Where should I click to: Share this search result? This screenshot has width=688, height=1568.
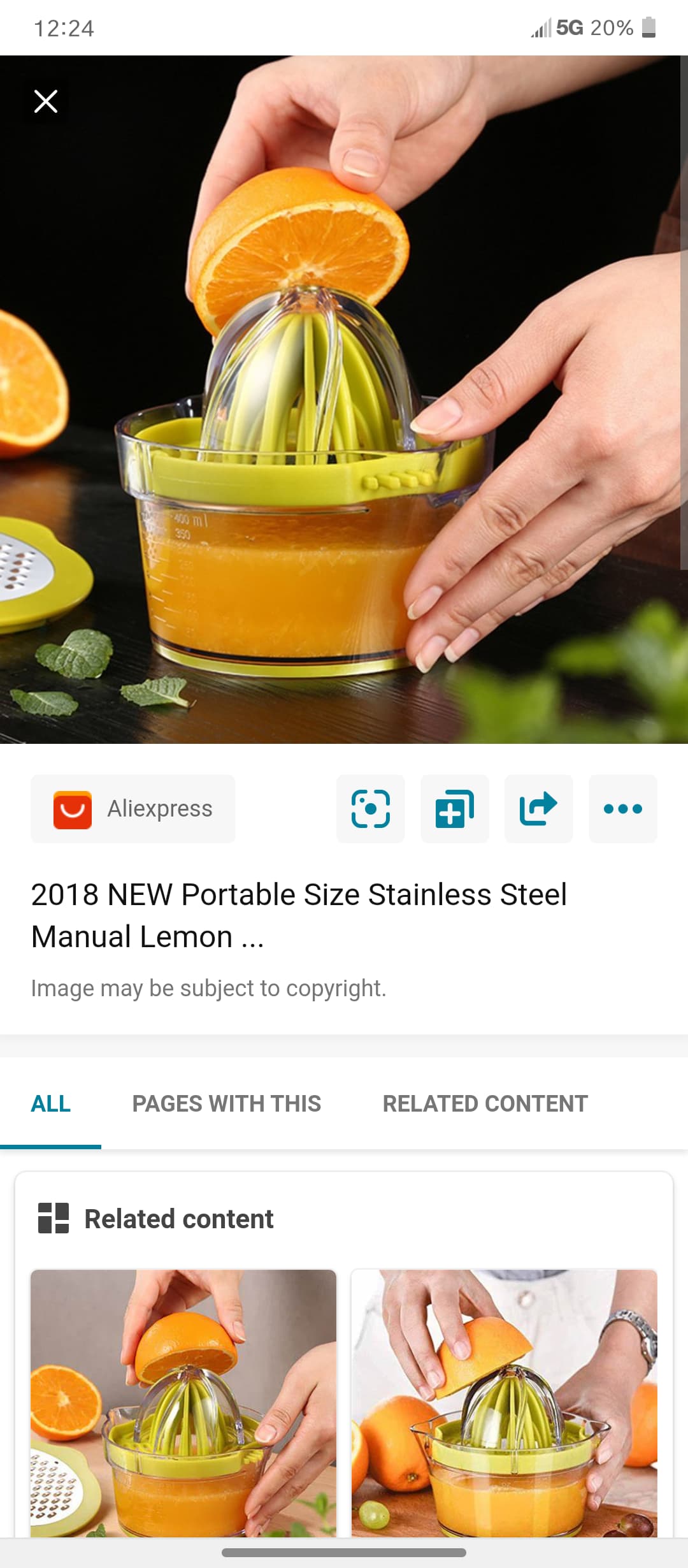(x=538, y=809)
